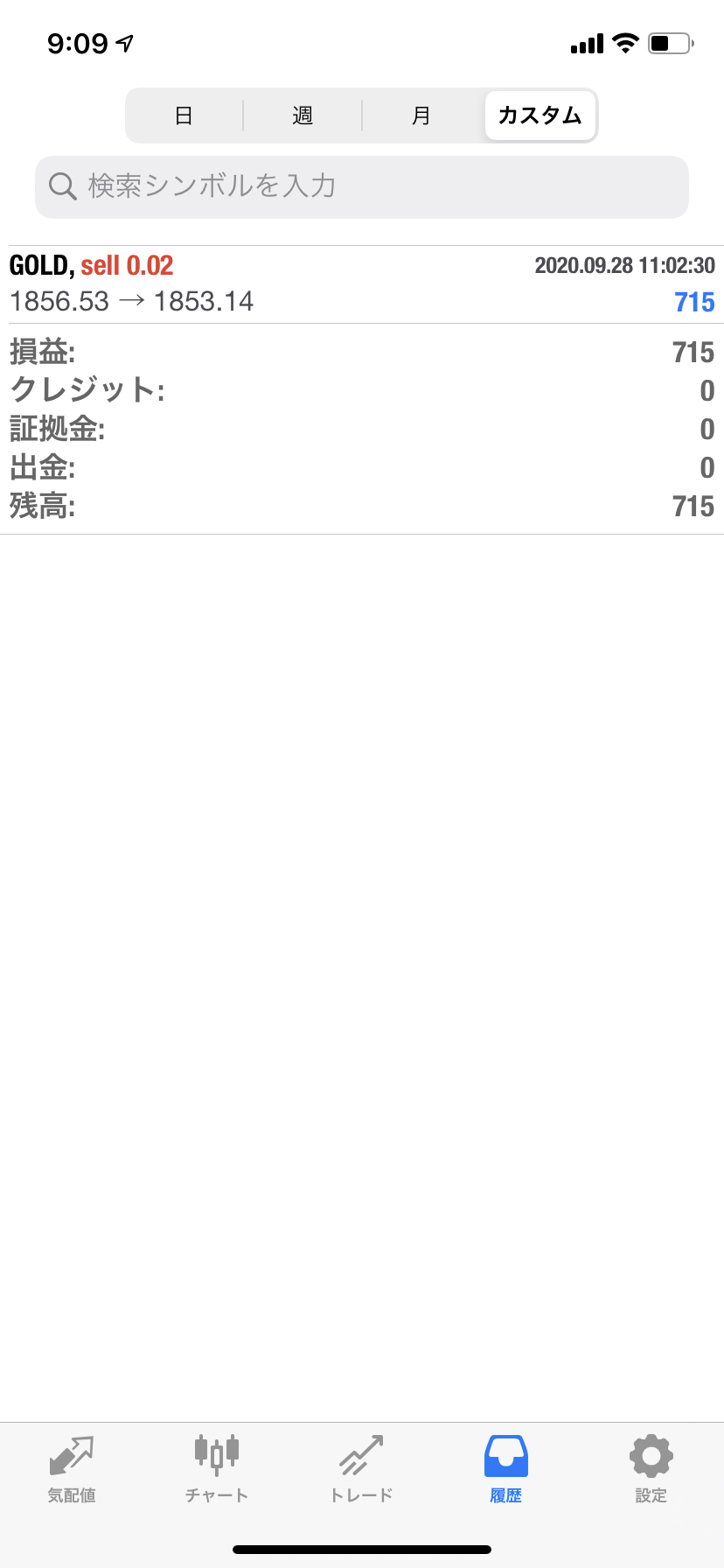This screenshot has width=724, height=1568.
Task: Open the GOLD sell 0.02 trade entry
Action: click(x=362, y=283)
